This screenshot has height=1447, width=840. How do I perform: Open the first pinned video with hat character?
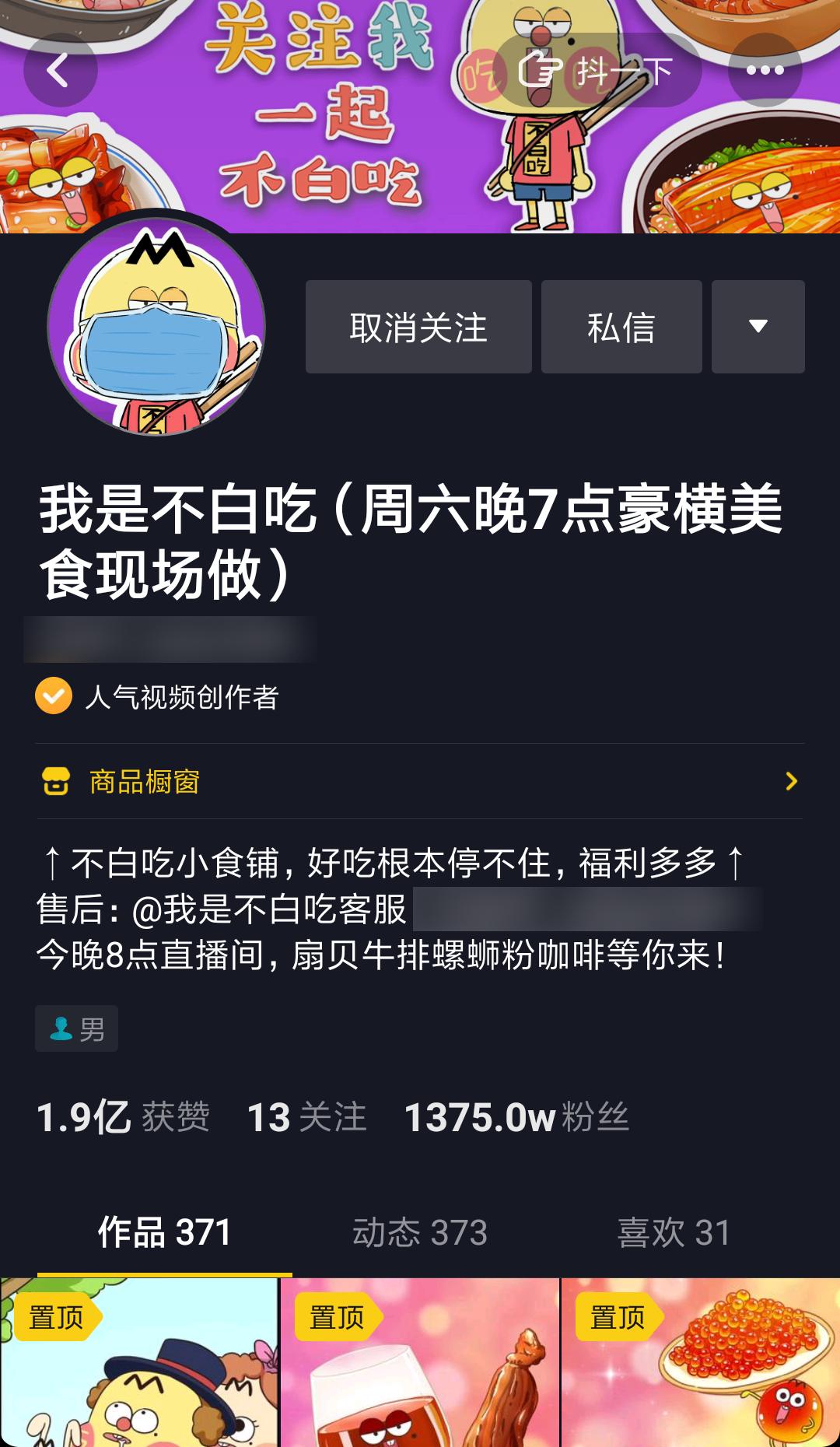click(139, 1362)
